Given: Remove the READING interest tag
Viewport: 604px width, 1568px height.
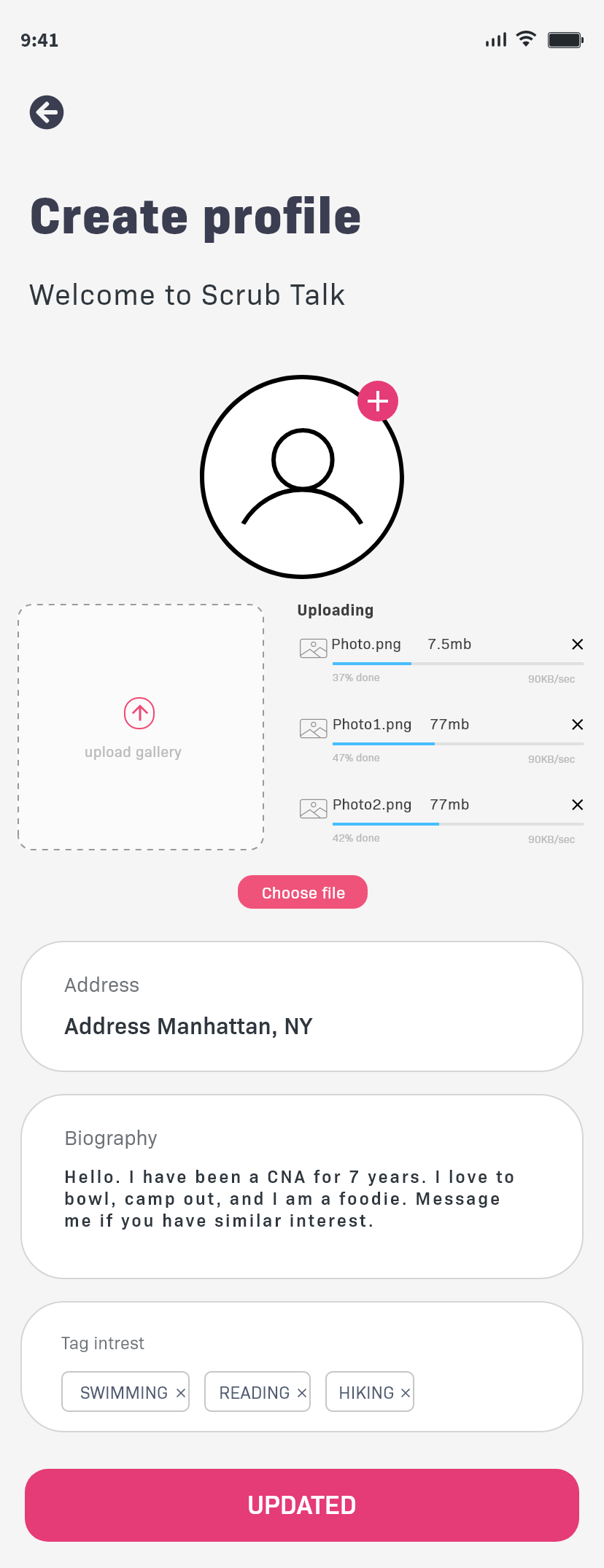Looking at the screenshot, I should [x=302, y=1393].
